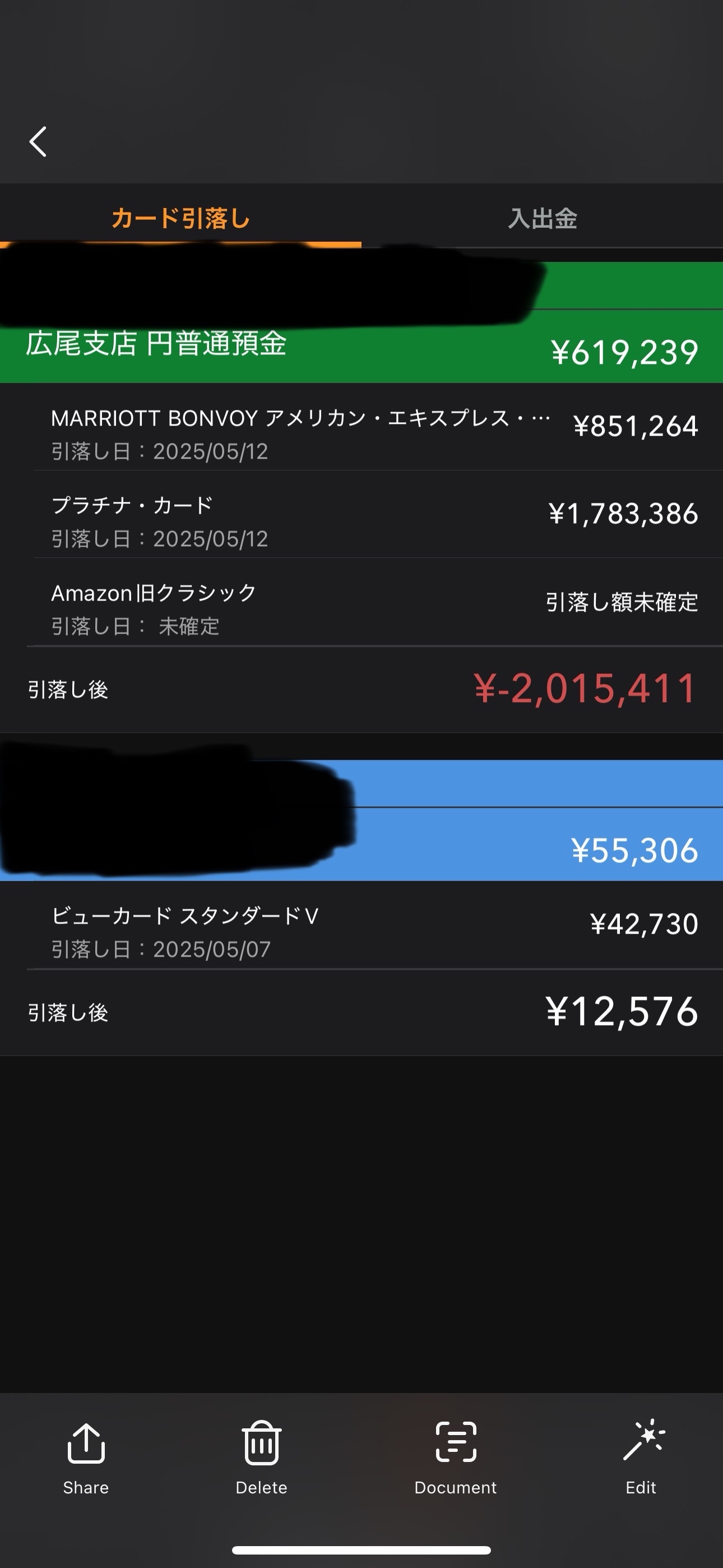
Task: Open the Amazon旧クラシック row
Action: click(361, 602)
